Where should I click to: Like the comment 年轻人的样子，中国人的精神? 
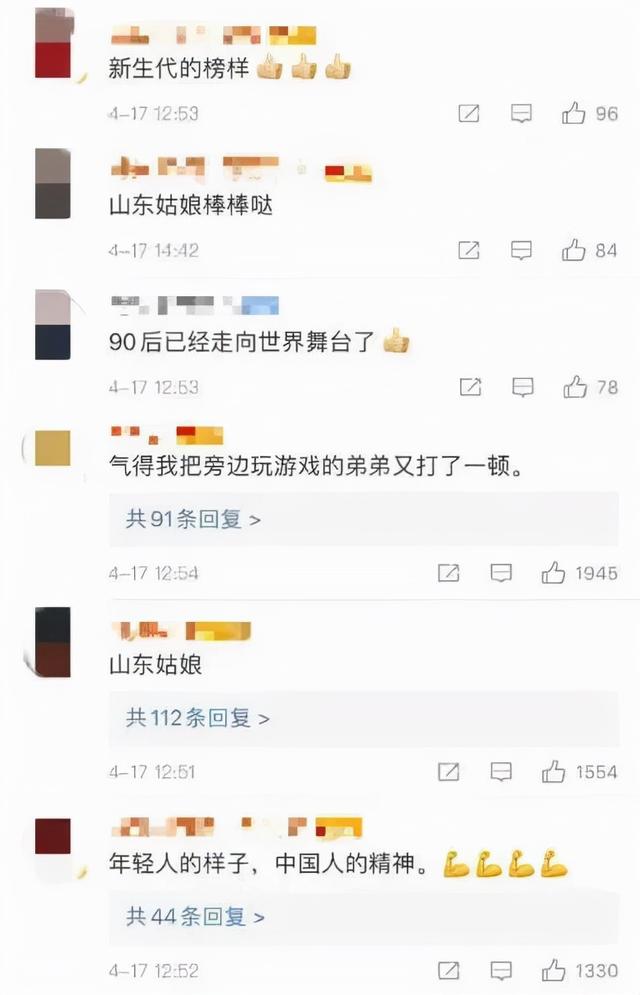click(x=553, y=970)
